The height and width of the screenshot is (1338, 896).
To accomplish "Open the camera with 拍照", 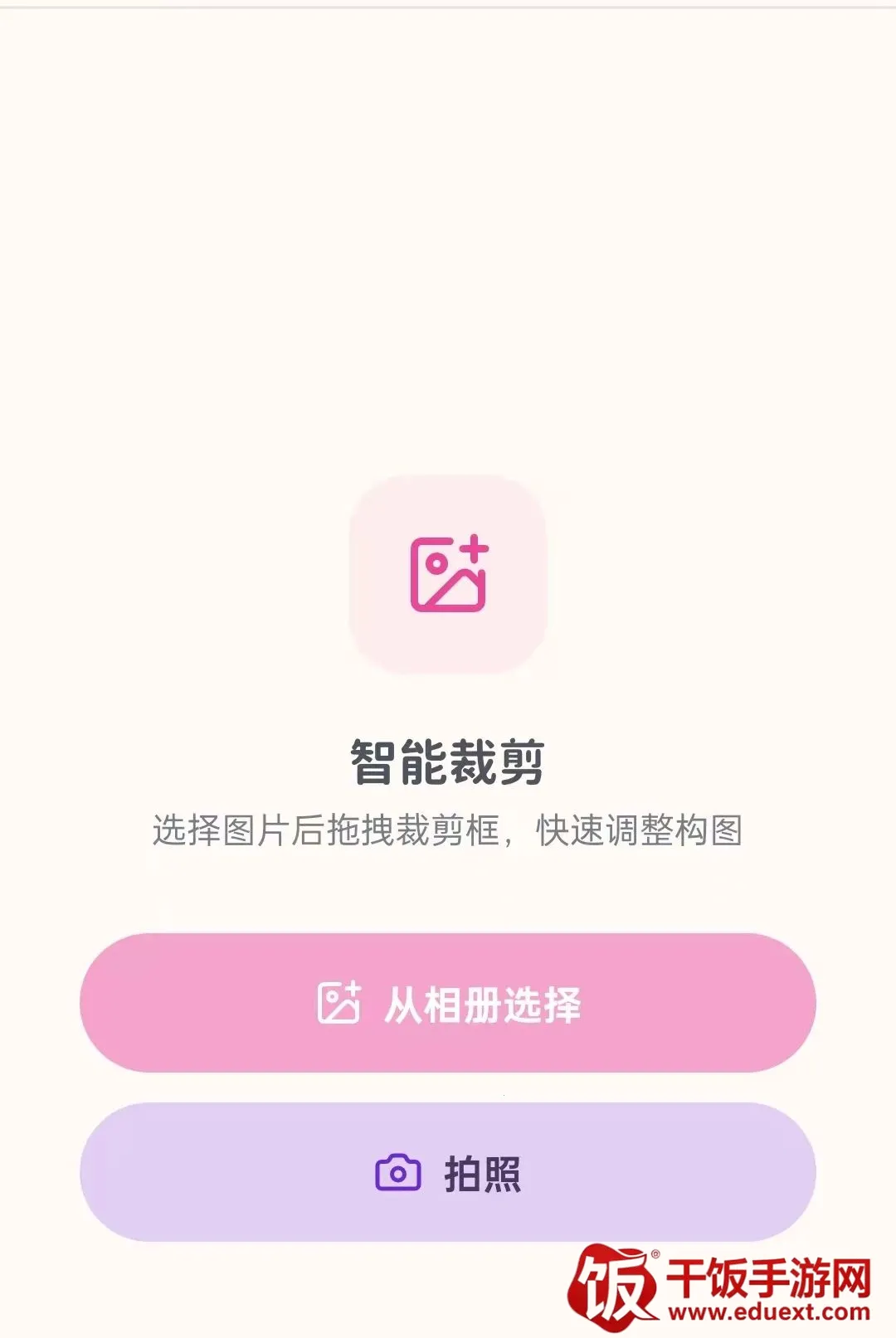I will point(448,1172).
